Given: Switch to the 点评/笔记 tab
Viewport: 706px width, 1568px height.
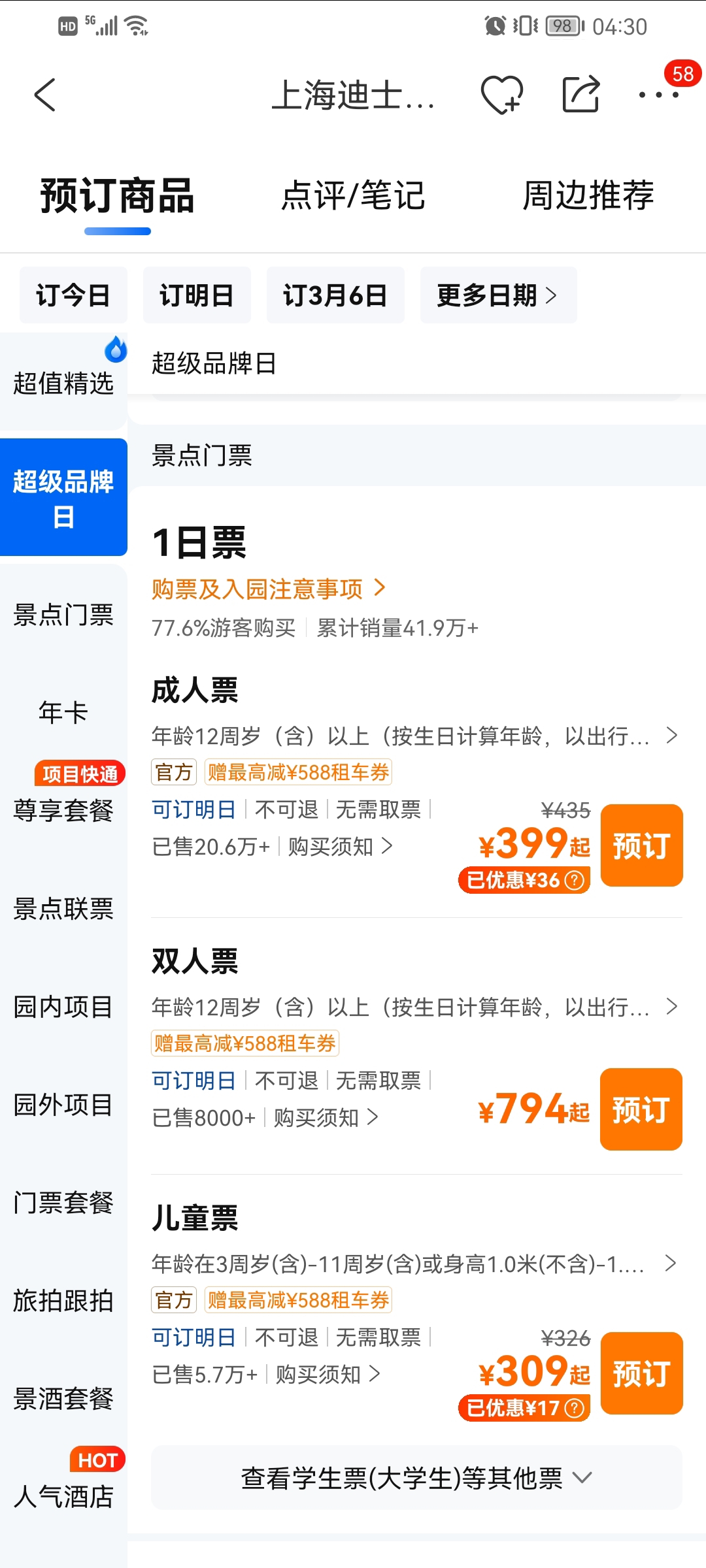Looking at the screenshot, I should 353,195.
